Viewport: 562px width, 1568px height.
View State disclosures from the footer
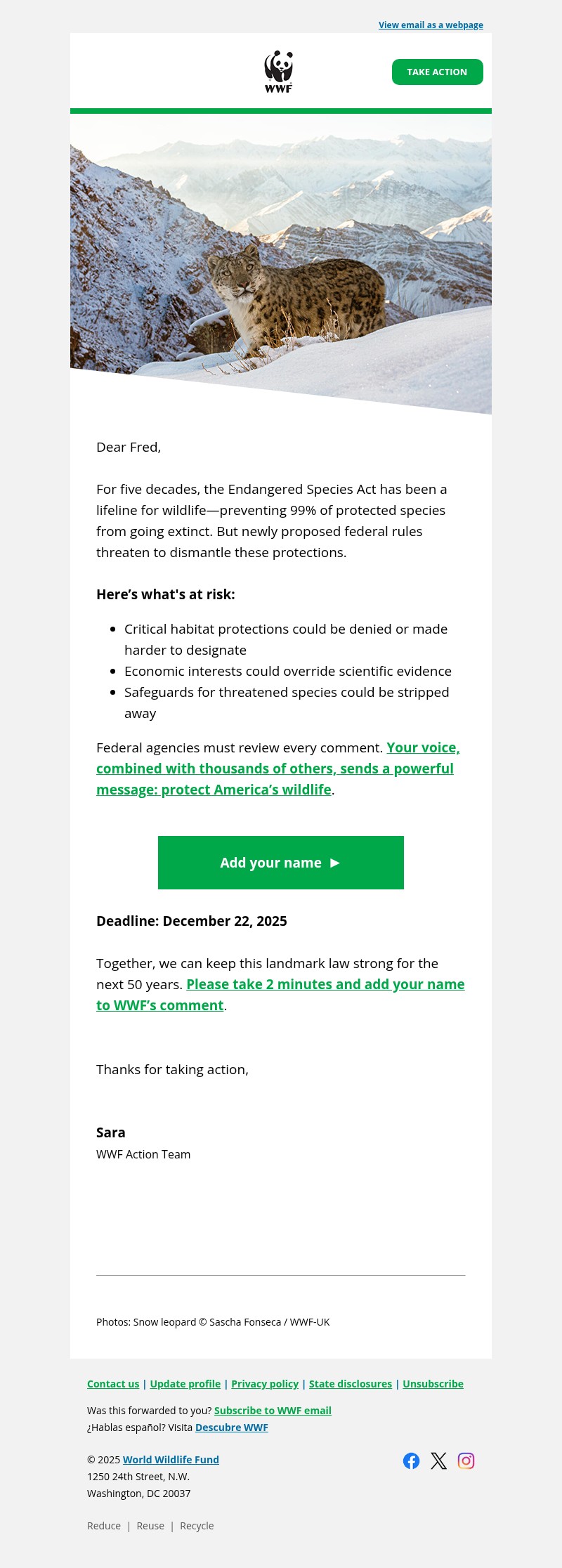[x=350, y=1383]
